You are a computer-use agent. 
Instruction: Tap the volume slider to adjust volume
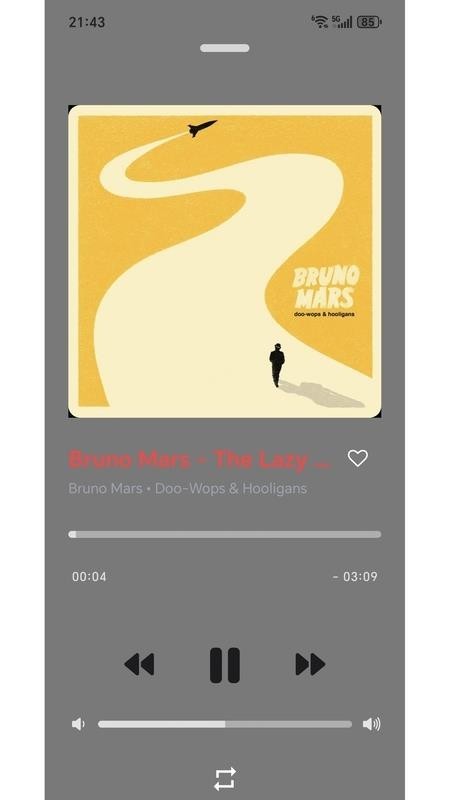coord(224,724)
